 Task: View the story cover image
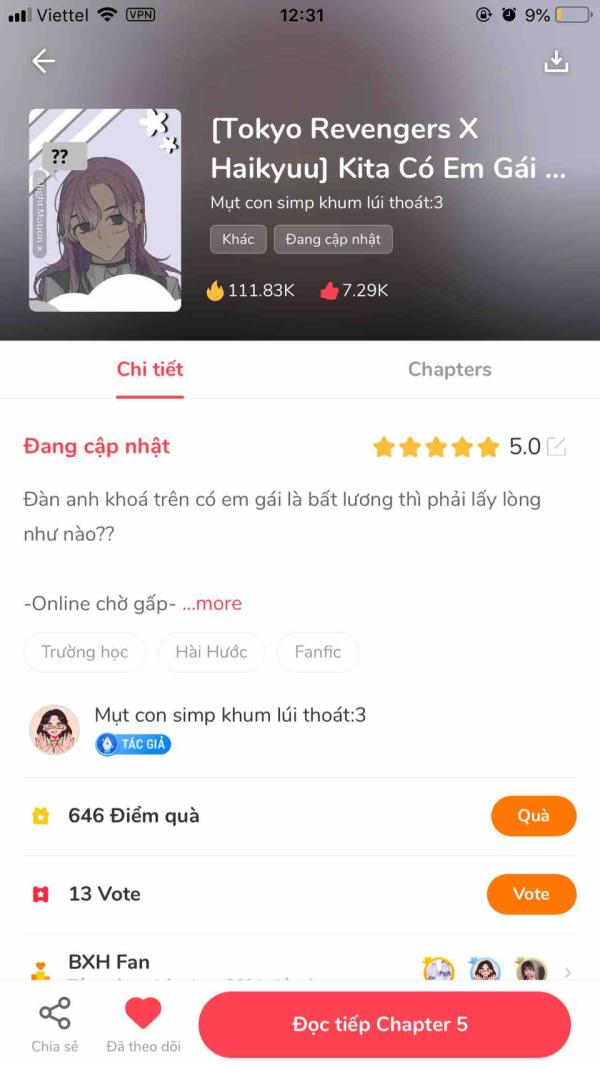[x=105, y=210]
